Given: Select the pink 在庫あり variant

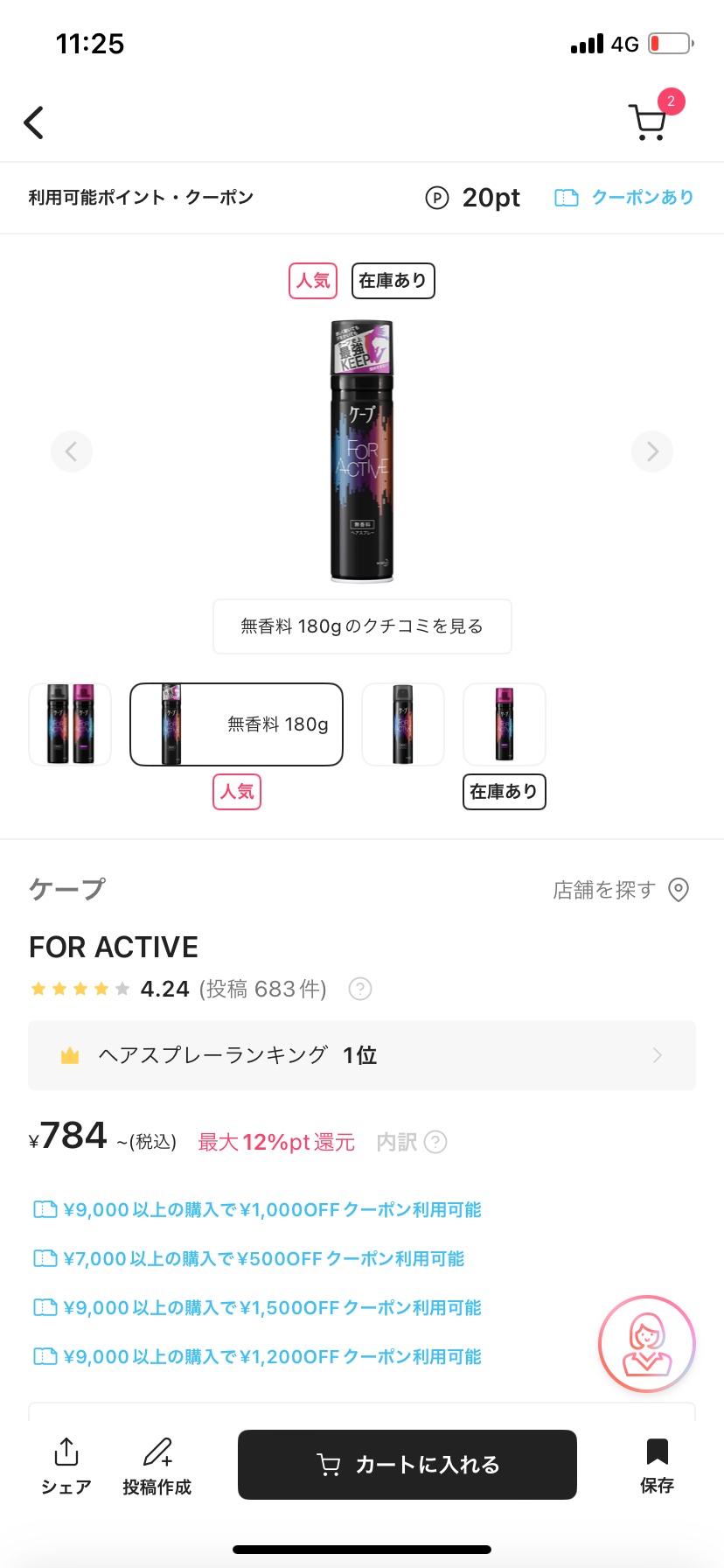Looking at the screenshot, I should (505, 724).
